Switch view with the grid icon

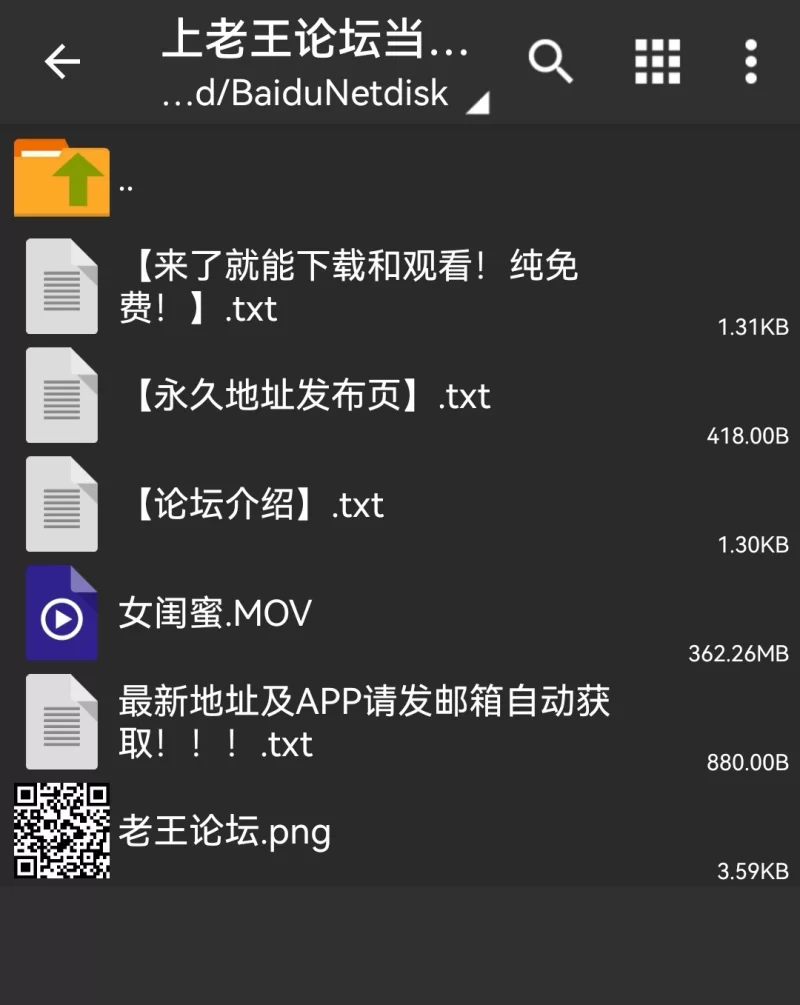pyautogui.click(x=657, y=62)
